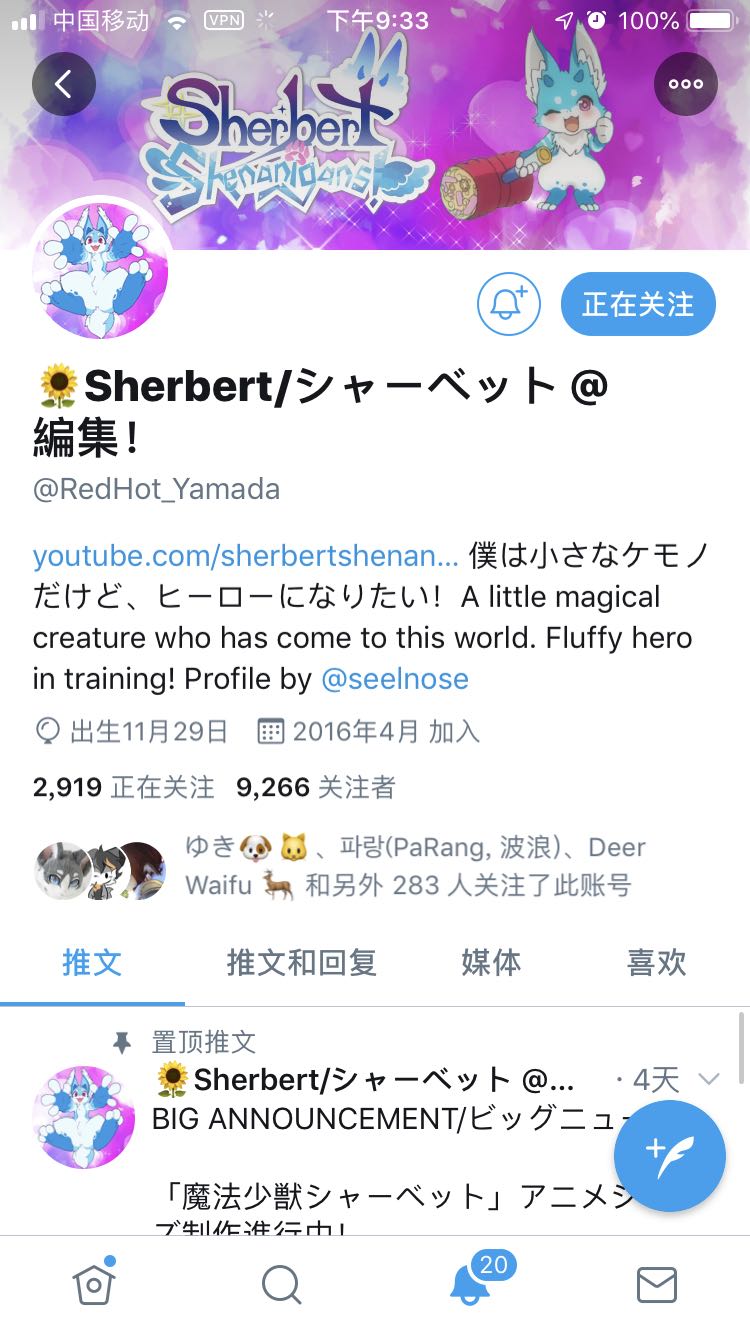Open Sherbert's profile picture
The height and width of the screenshot is (1334, 750).
(x=100, y=270)
